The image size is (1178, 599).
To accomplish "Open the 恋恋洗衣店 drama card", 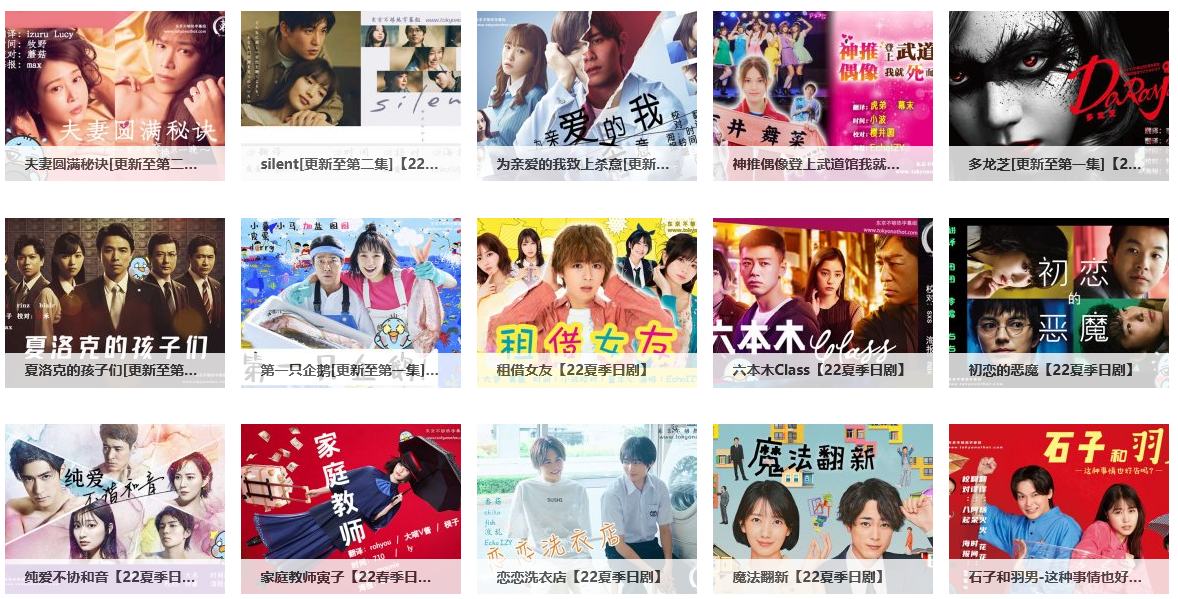I will (x=587, y=508).
